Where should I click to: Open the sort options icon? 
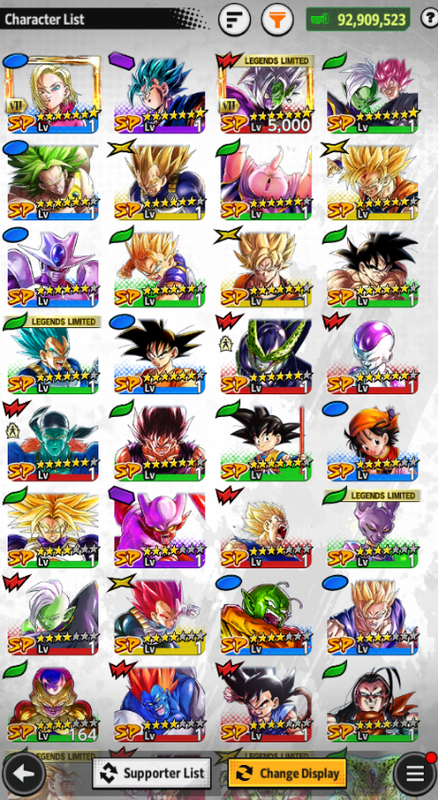click(x=234, y=20)
